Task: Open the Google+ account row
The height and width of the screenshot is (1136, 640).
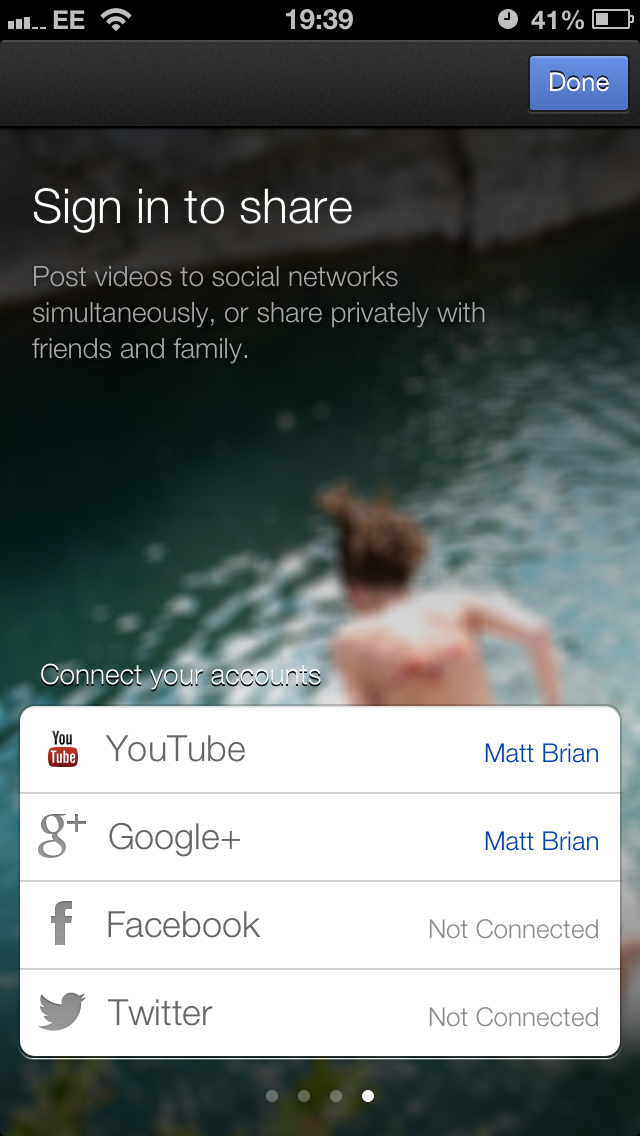Action: pyautogui.click(x=320, y=837)
